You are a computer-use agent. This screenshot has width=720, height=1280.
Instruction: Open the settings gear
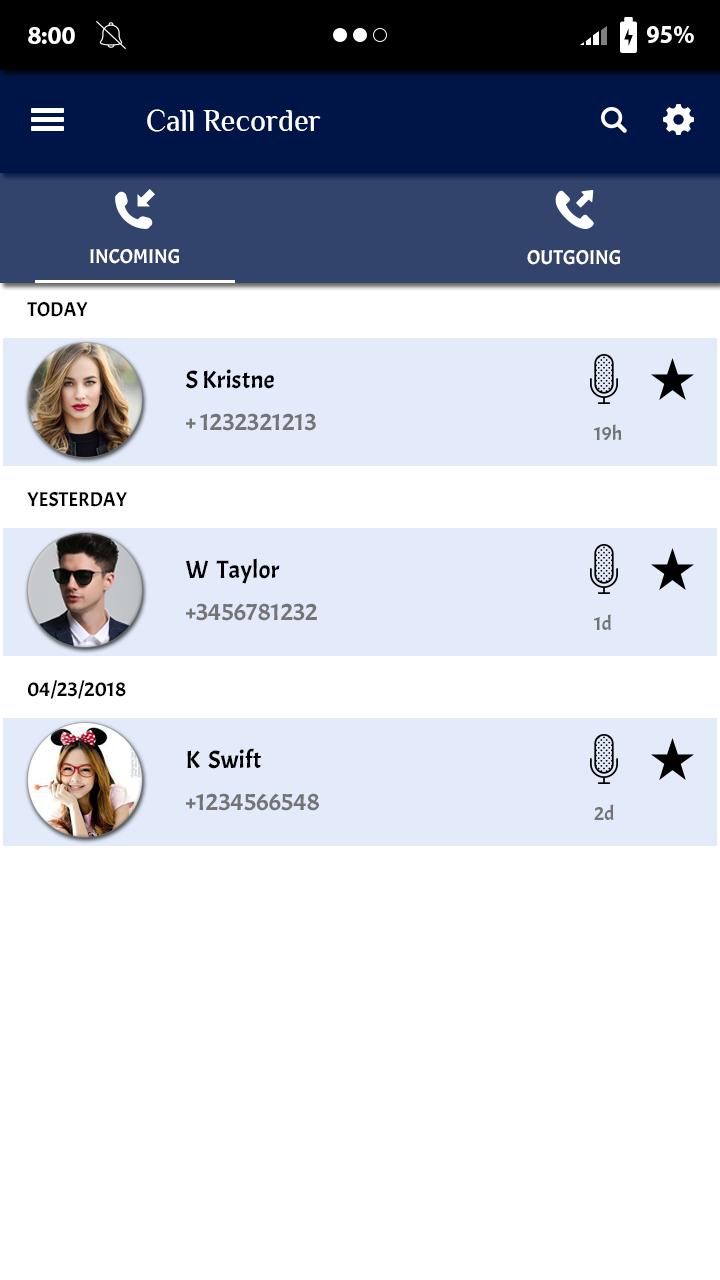click(678, 121)
